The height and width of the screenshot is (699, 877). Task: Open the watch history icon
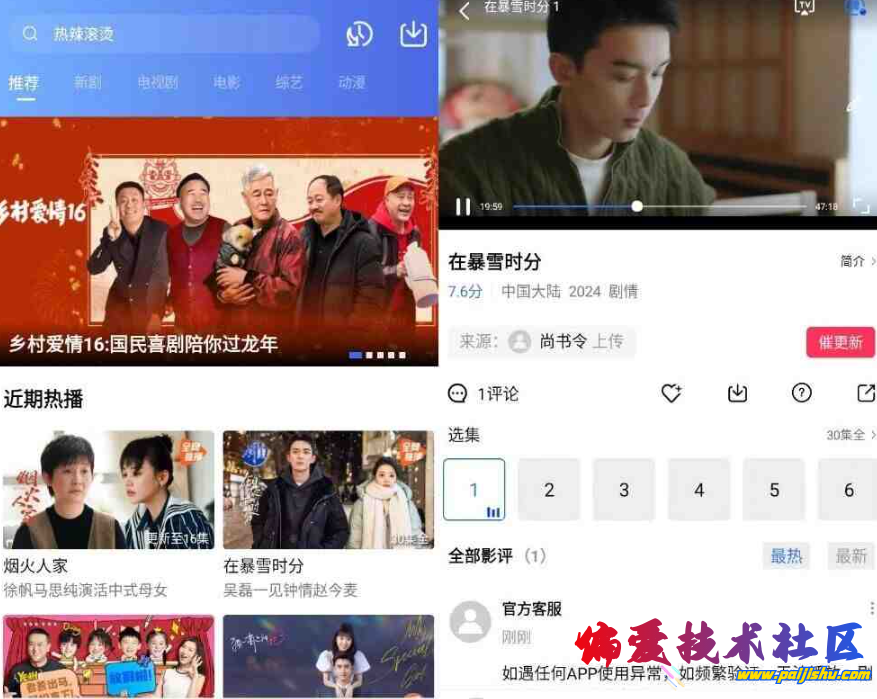(359, 34)
